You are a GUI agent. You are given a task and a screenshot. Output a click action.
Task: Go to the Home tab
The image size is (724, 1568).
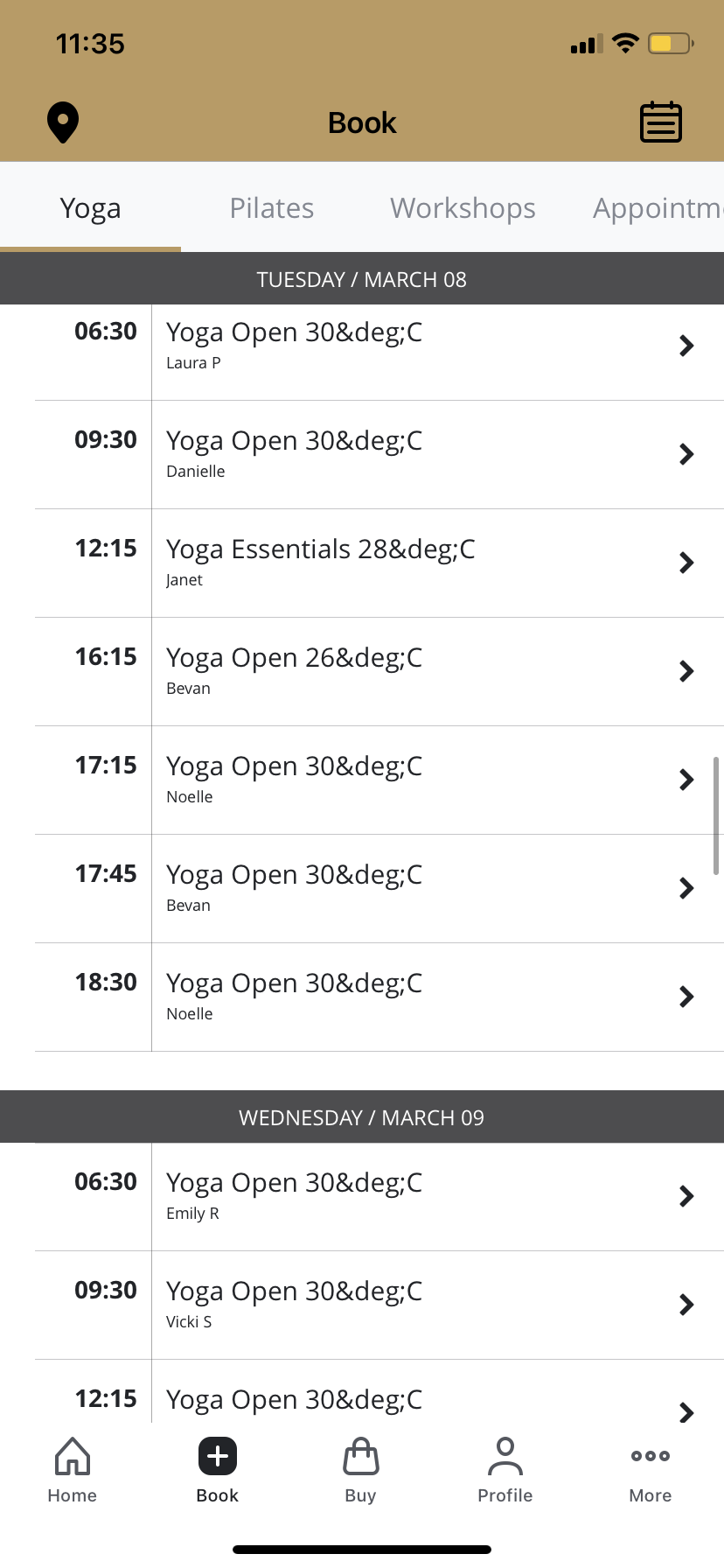click(73, 1472)
